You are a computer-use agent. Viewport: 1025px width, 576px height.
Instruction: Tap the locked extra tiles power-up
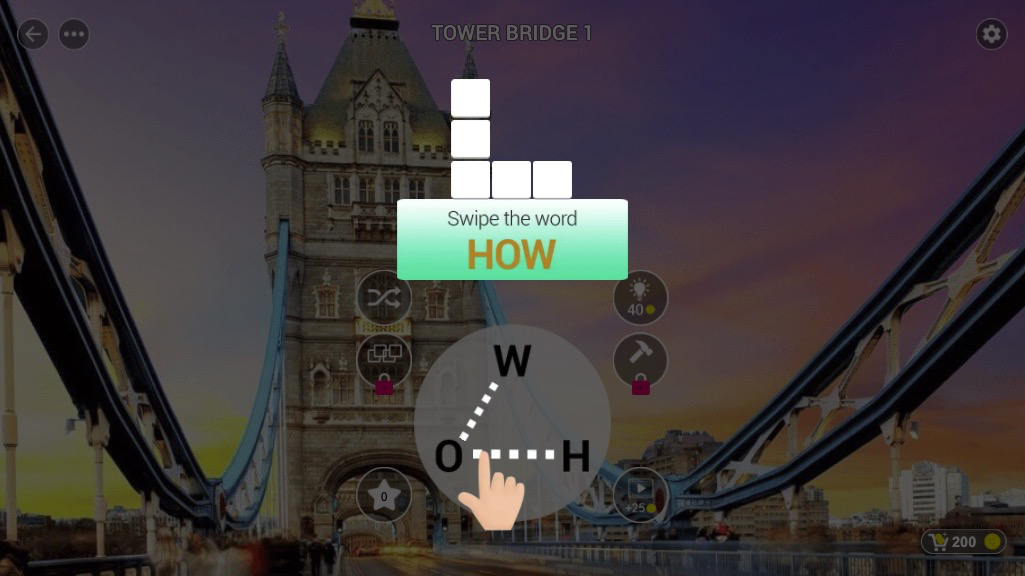coord(384,361)
